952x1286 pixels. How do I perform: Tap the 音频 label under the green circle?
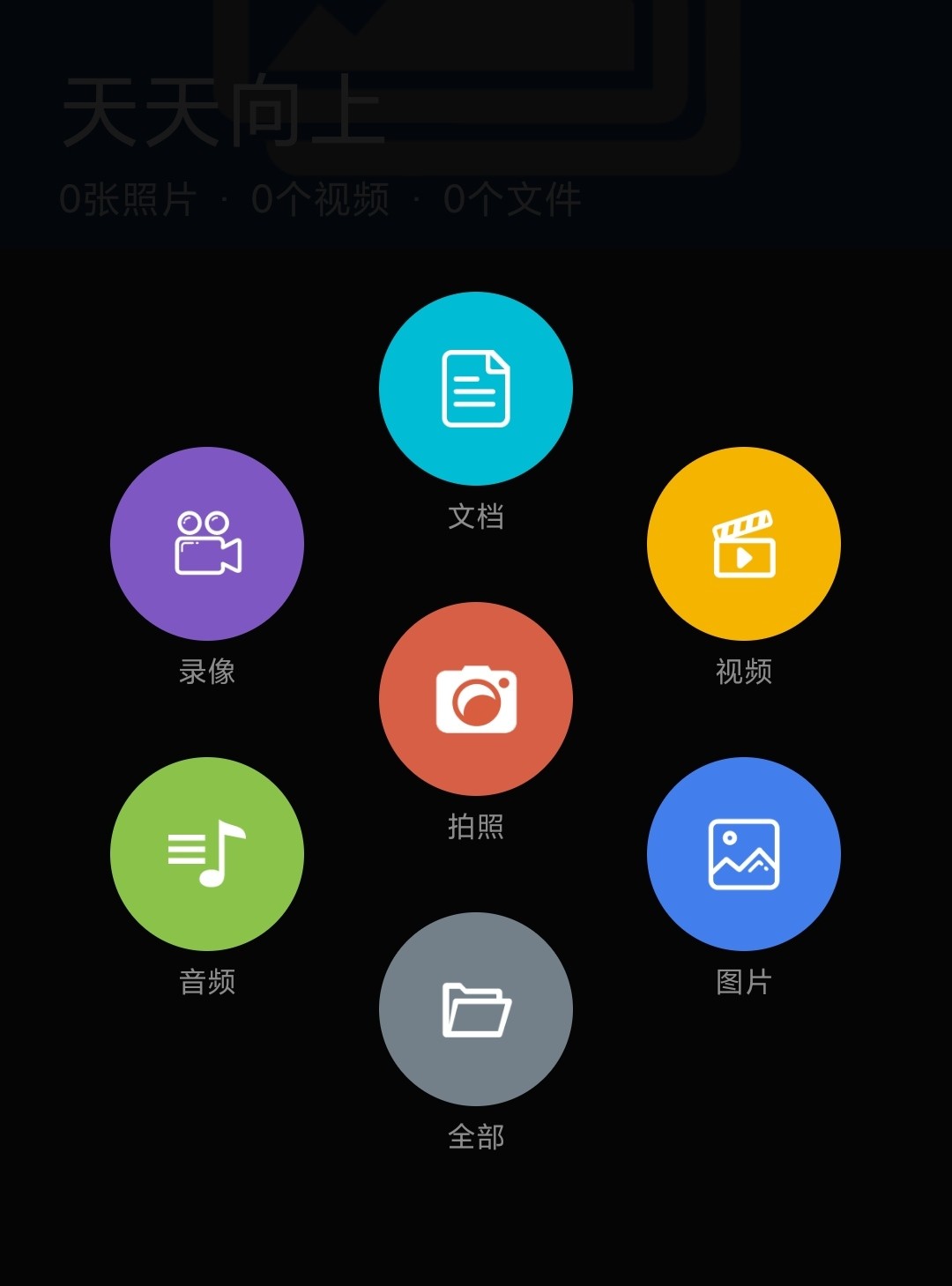pos(206,983)
